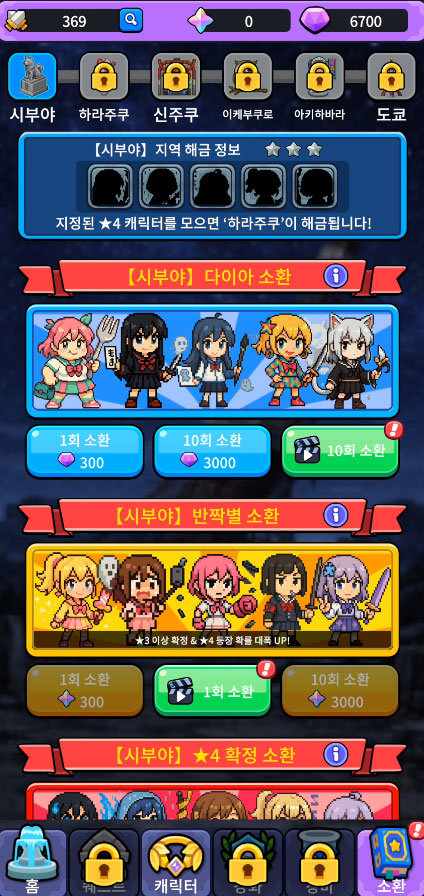Open info for 반짝별 소환
Screen dimensions: 424x896
pyautogui.click(x=335, y=515)
